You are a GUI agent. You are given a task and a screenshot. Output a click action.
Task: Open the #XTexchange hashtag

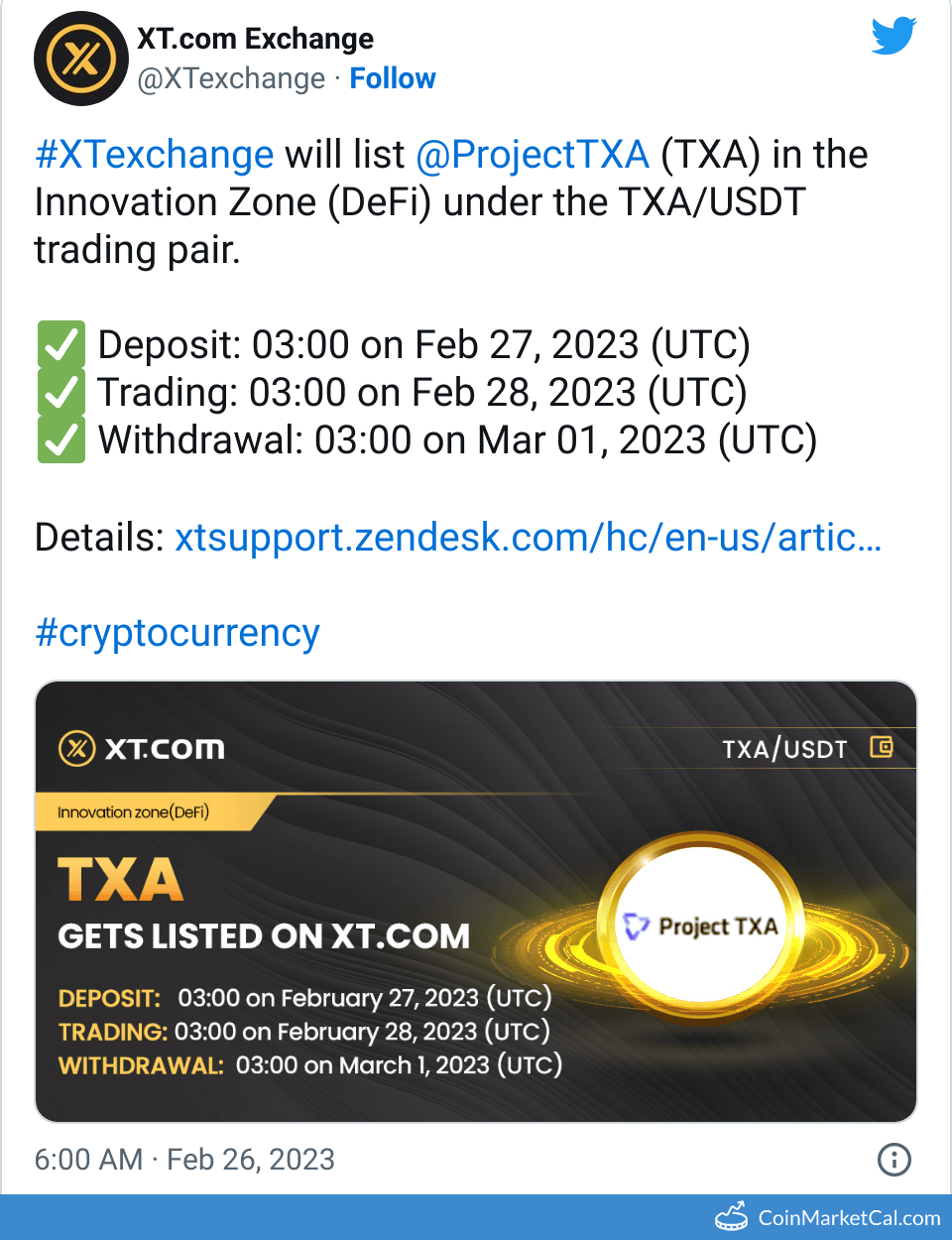pyautogui.click(x=155, y=155)
